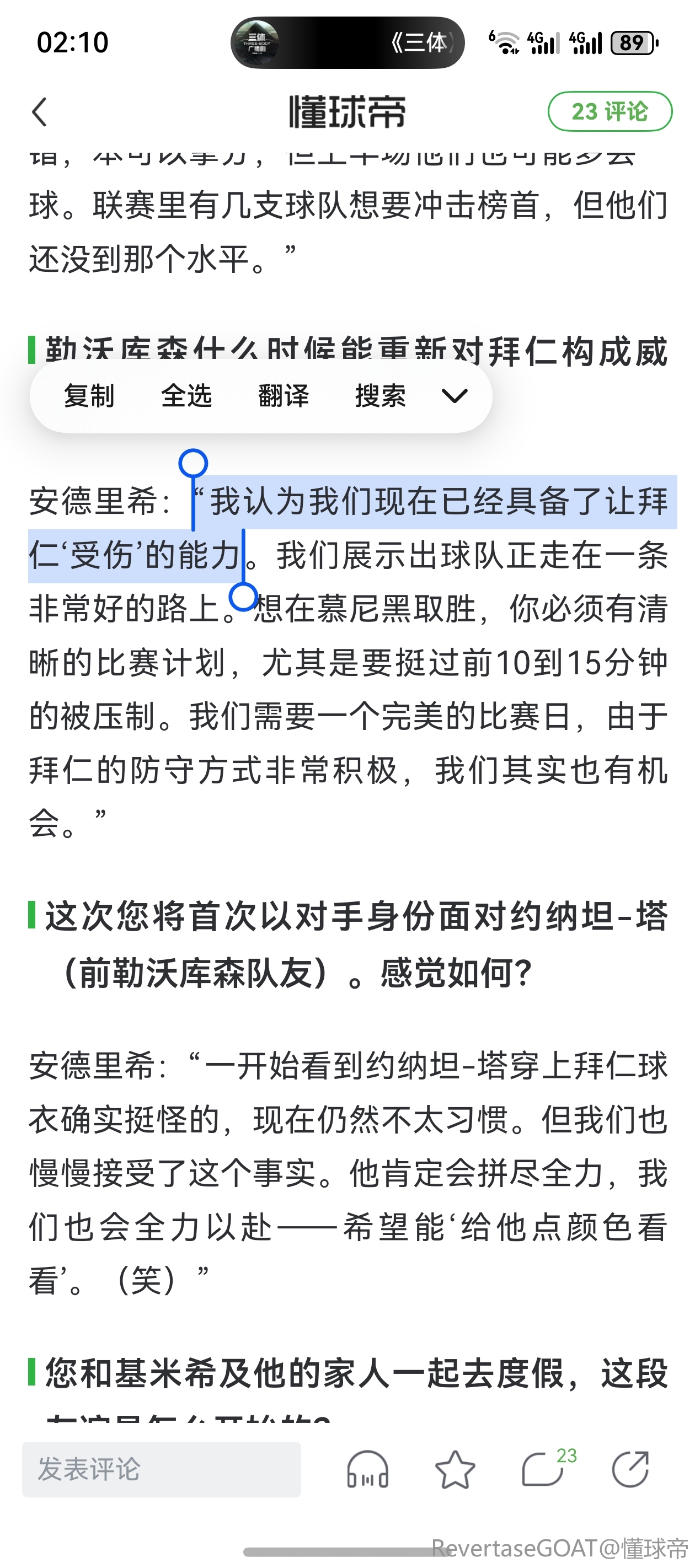This screenshot has height=1568, width=695.
Task: Translate selection with 翻译
Action: pyautogui.click(x=283, y=396)
